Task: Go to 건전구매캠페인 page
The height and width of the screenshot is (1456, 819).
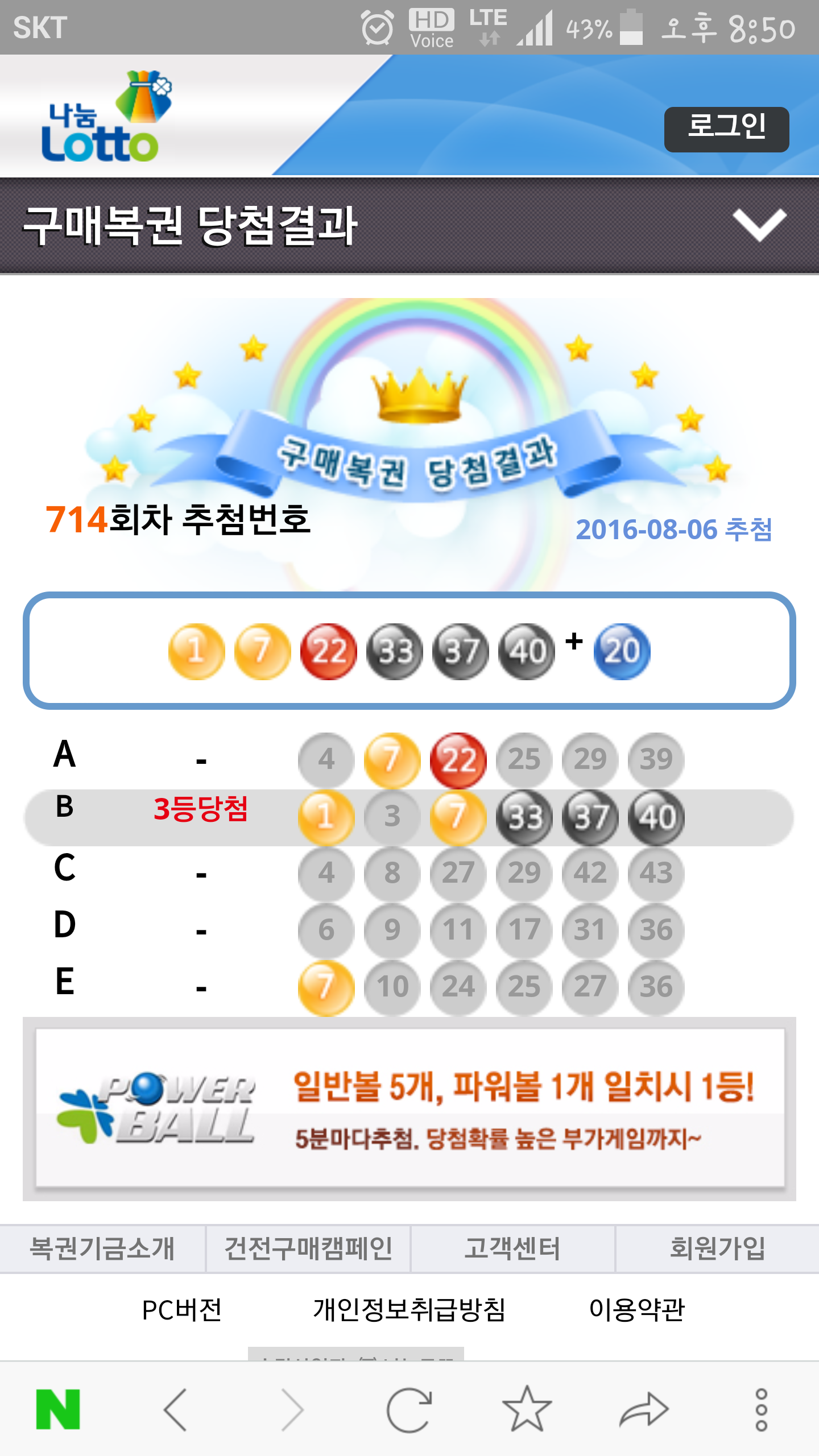Action: [308, 1249]
